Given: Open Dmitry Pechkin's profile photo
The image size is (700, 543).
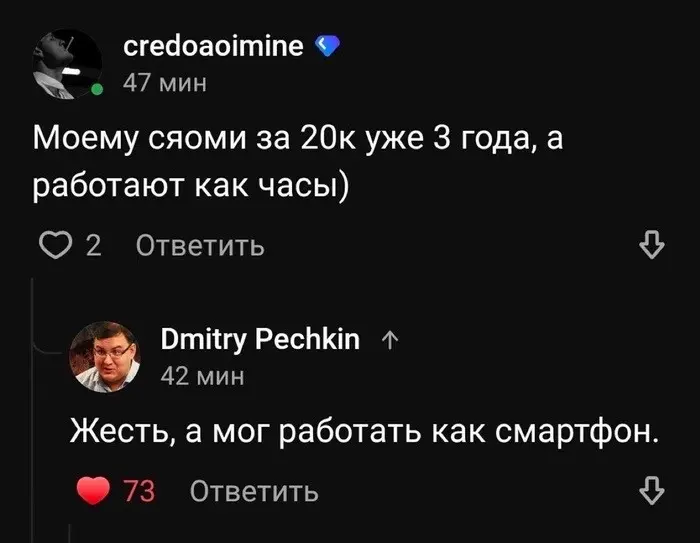Looking at the screenshot, I should [x=105, y=355].
